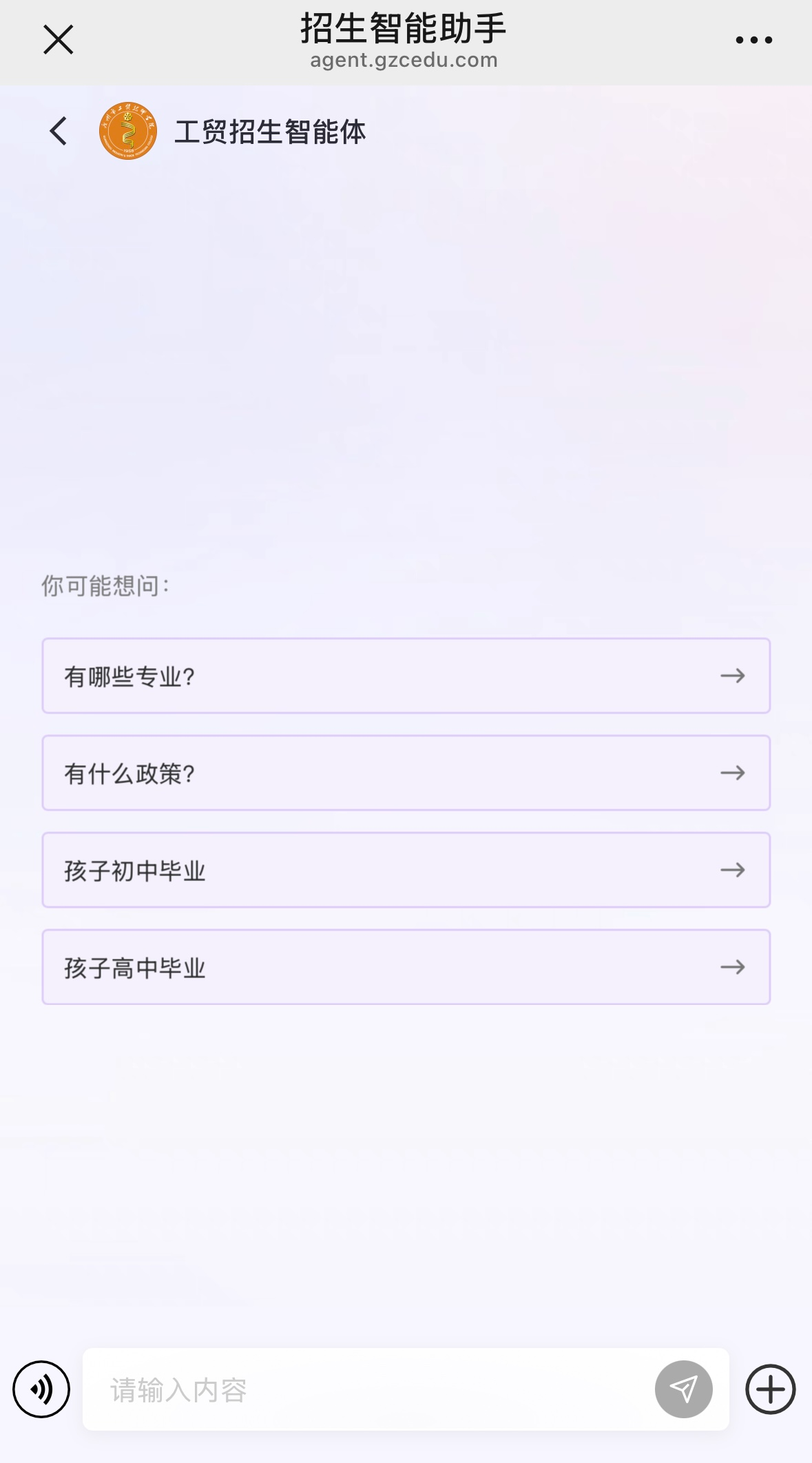812x1463 pixels.
Task: Send the message with the paper-plane button
Action: coord(683,1389)
